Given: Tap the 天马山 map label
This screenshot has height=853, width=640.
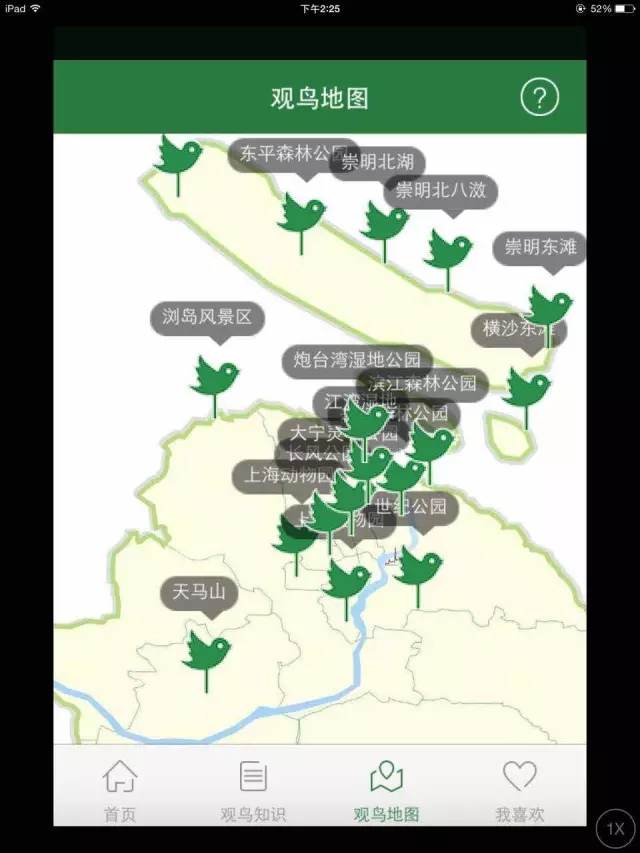Looking at the screenshot, I should pos(199,593).
